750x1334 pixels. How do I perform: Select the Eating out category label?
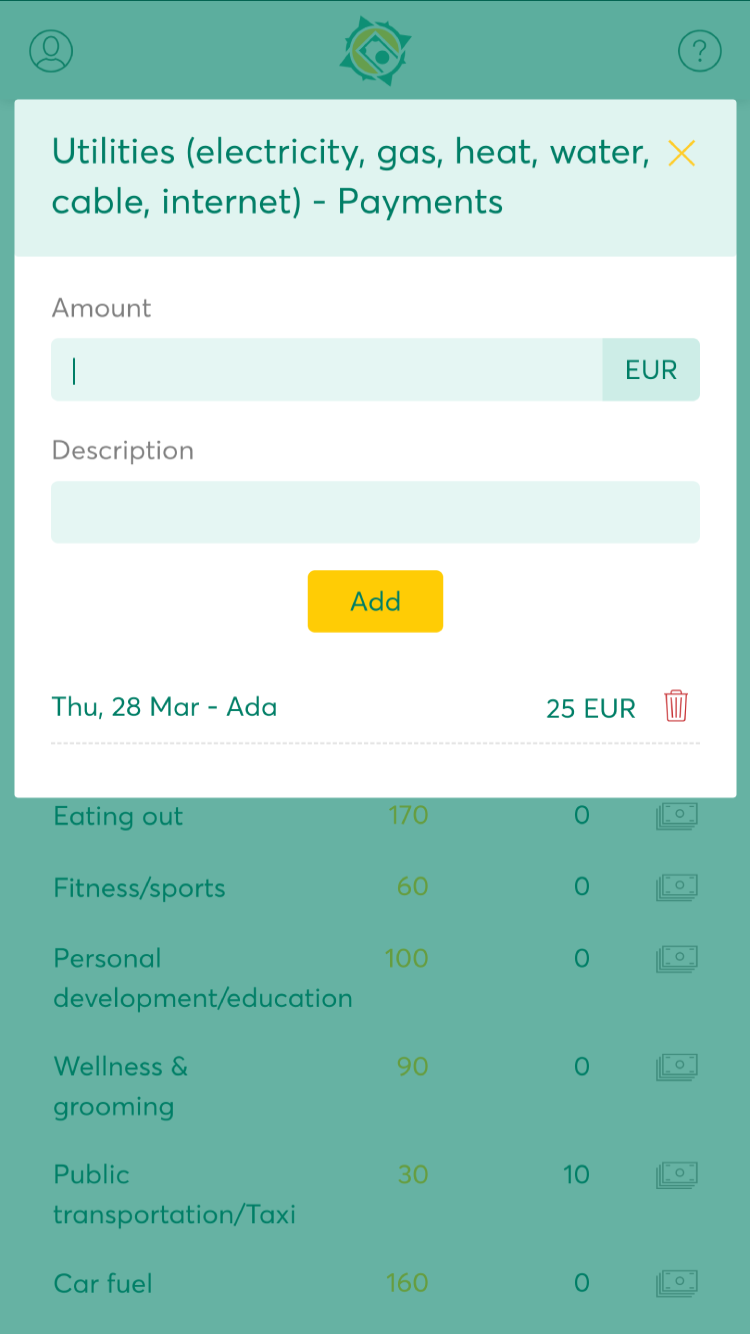tap(117, 815)
